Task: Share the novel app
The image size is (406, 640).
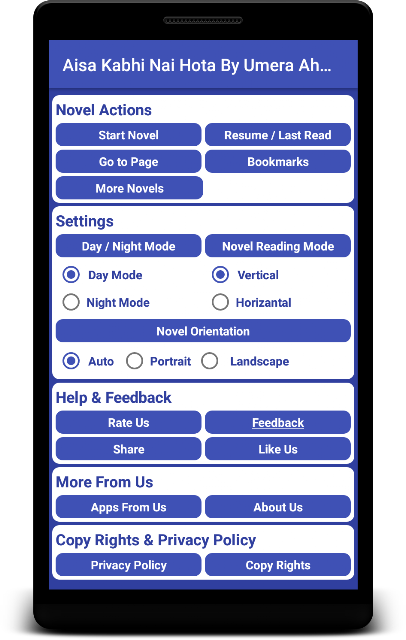Action: coord(129,449)
